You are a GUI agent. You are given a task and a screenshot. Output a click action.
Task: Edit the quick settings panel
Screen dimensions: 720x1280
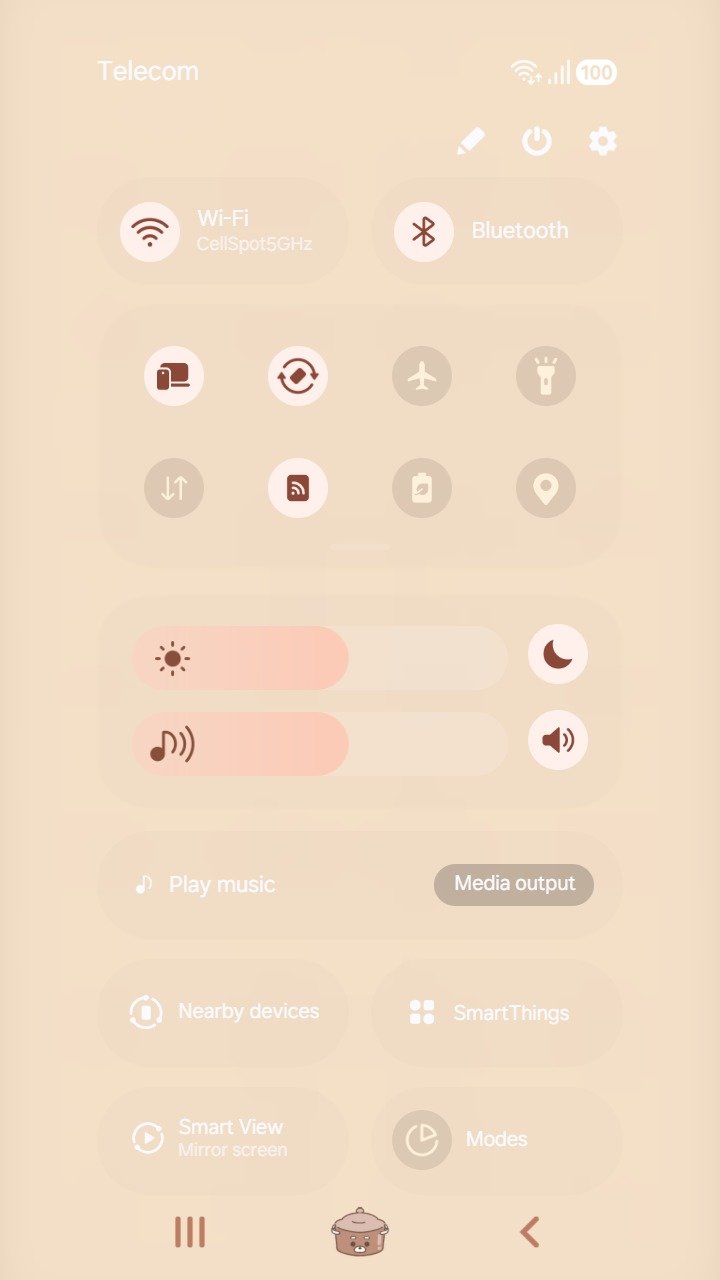click(x=470, y=141)
